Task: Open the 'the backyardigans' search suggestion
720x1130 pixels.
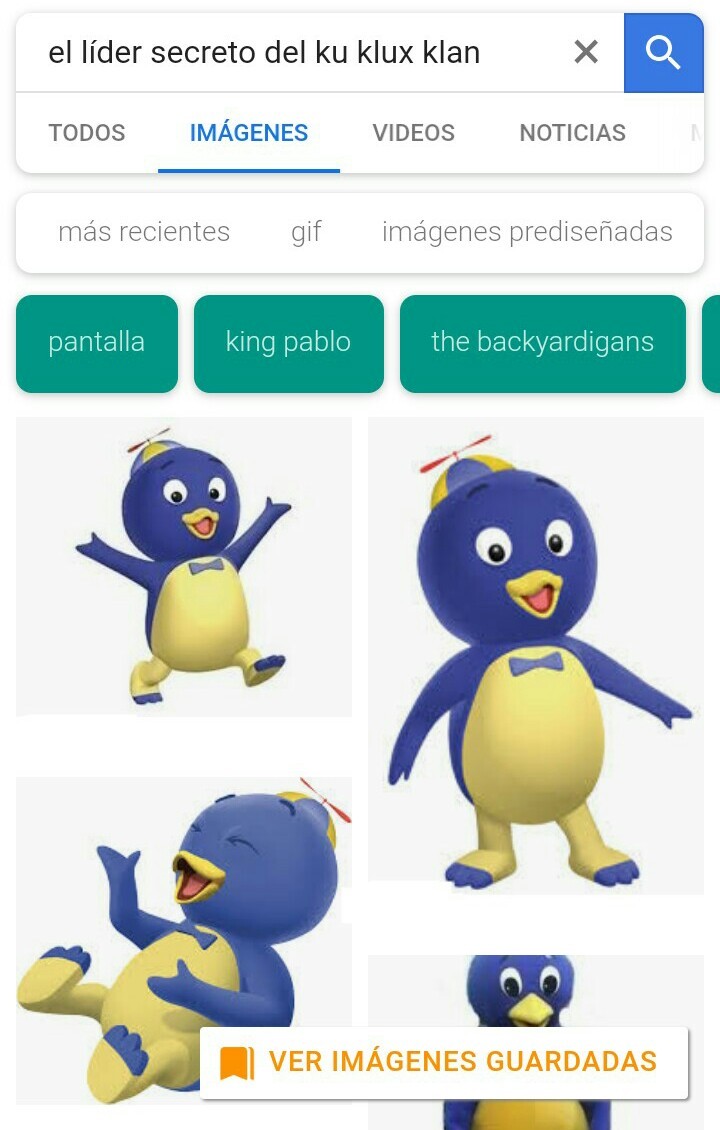Action: (543, 343)
